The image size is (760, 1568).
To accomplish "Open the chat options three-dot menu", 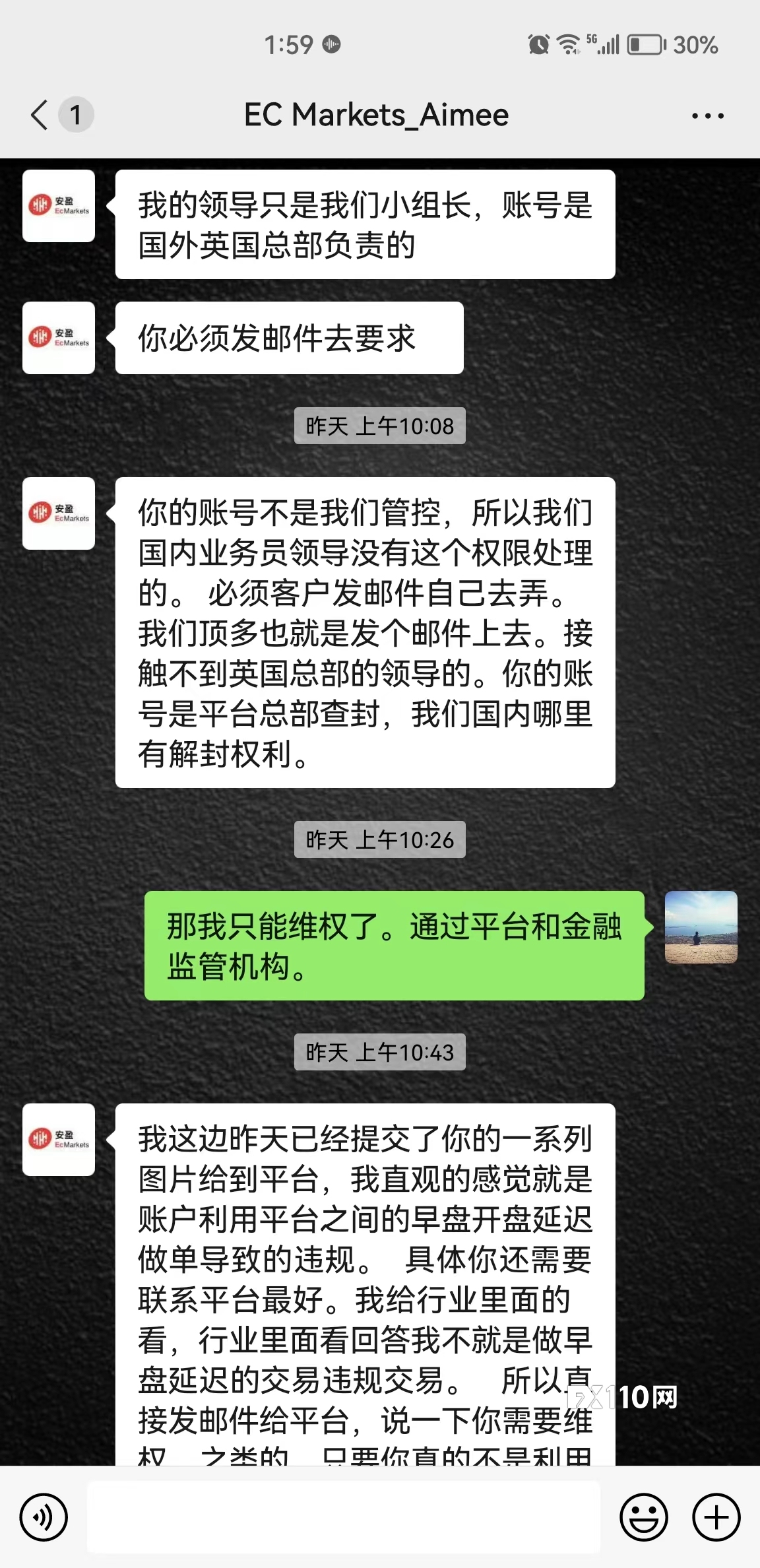I will tap(707, 116).
